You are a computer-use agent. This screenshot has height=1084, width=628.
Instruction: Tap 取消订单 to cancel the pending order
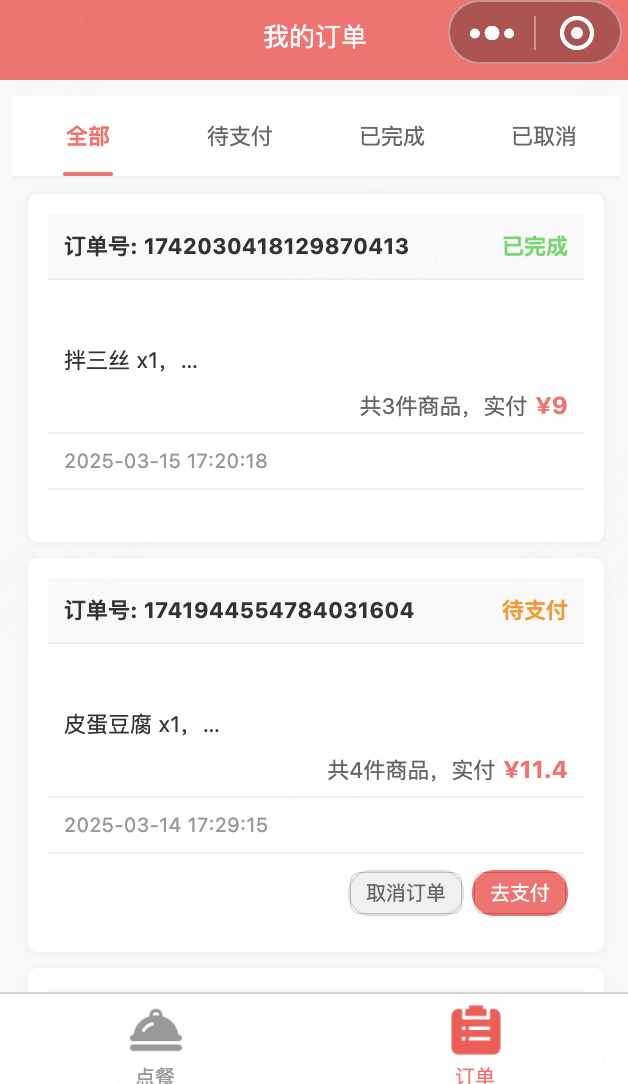click(x=405, y=893)
